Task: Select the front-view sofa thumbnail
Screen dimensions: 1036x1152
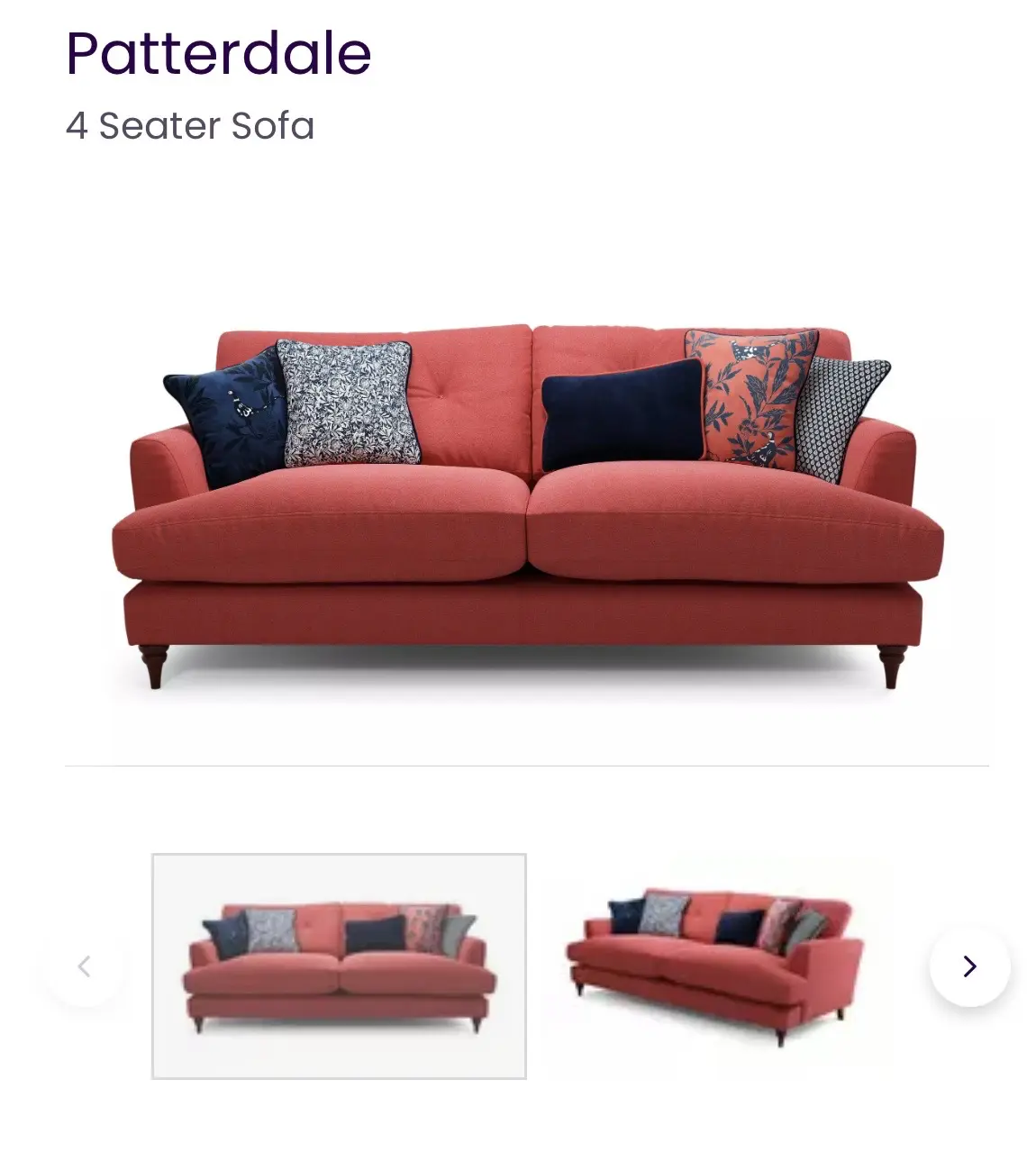Action: 339,966
